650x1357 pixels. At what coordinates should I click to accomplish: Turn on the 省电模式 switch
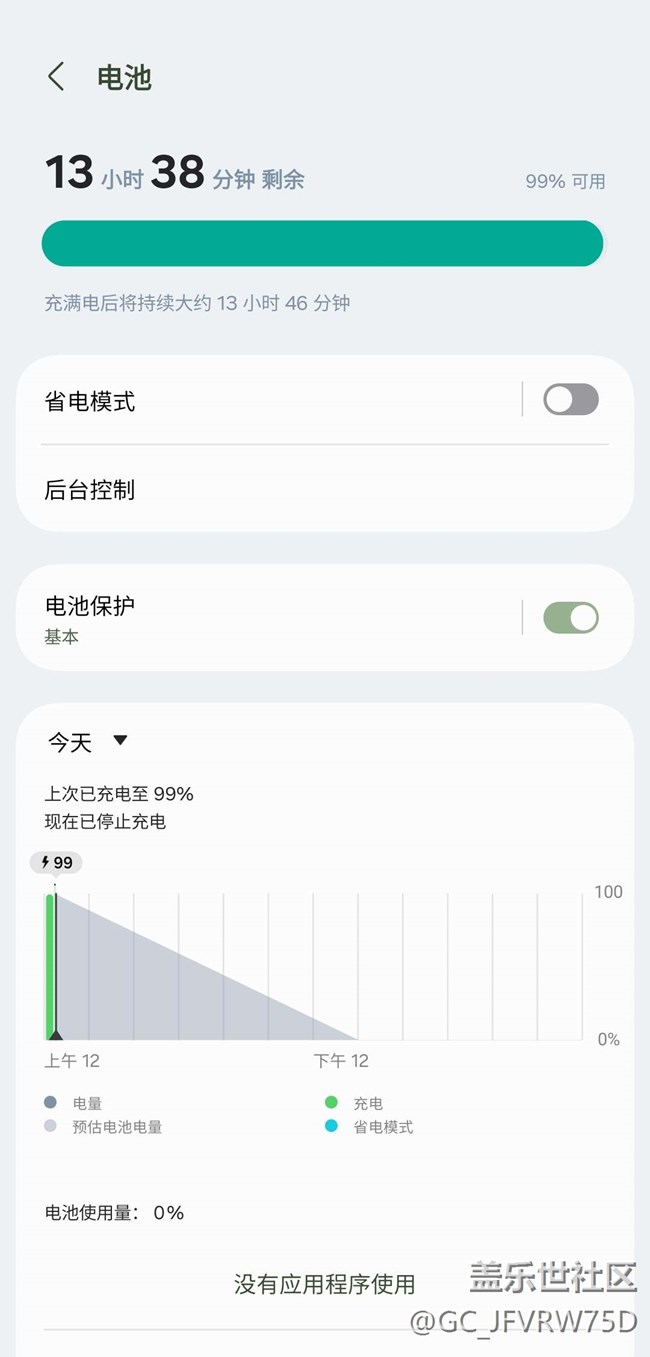(x=571, y=400)
